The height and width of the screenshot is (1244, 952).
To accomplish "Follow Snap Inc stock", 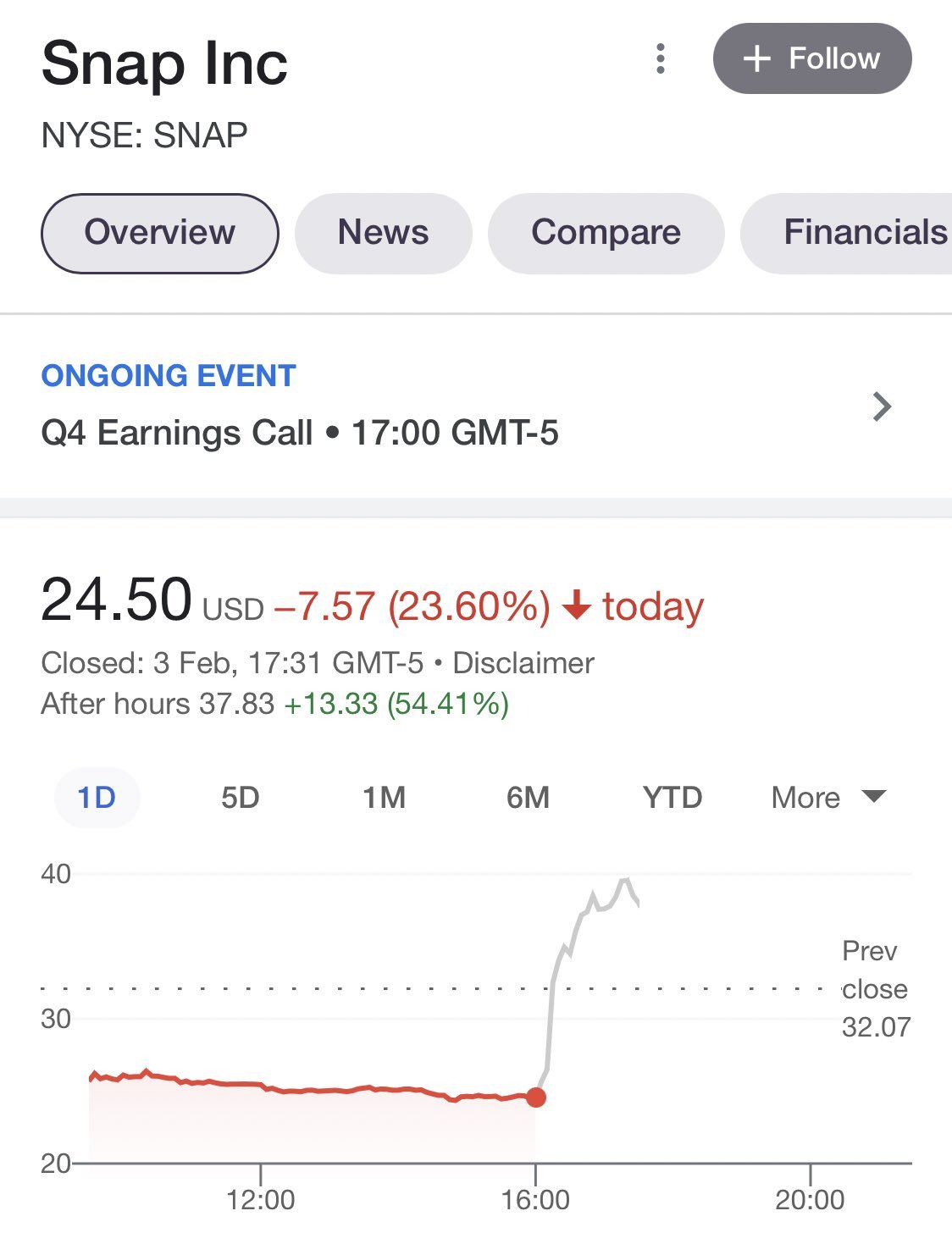I will (x=811, y=58).
